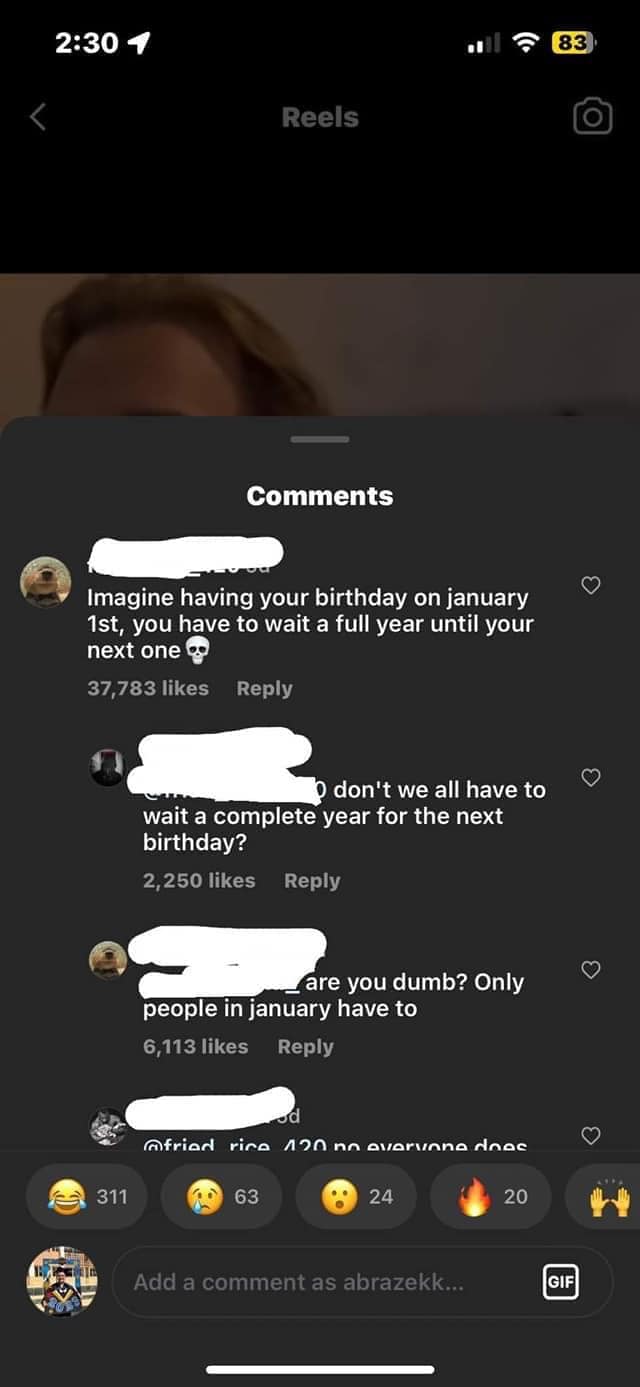640x1387 pixels.
Task: Reply to the comment with 6,113 likes
Action: tap(305, 1046)
